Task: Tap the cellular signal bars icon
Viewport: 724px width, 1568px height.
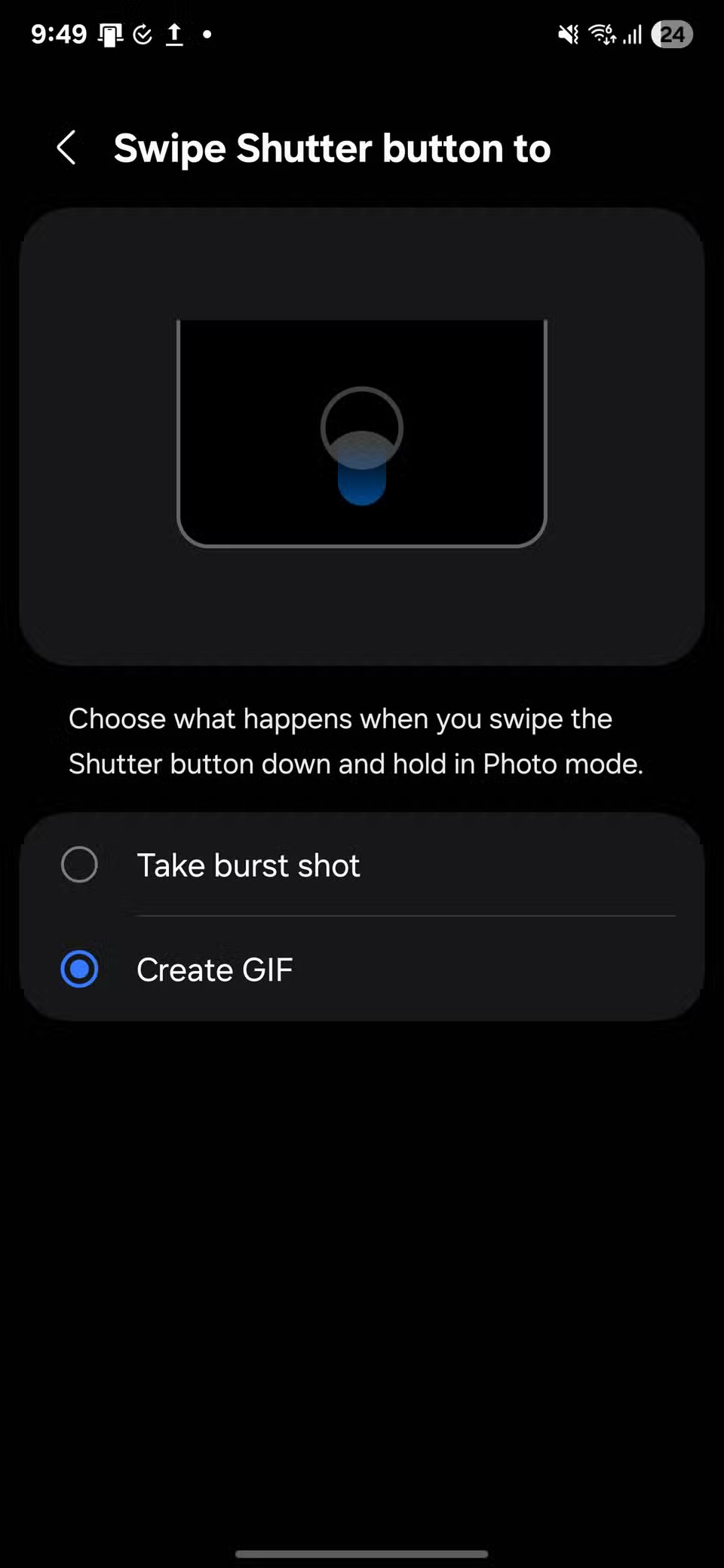Action: pyautogui.click(x=632, y=33)
